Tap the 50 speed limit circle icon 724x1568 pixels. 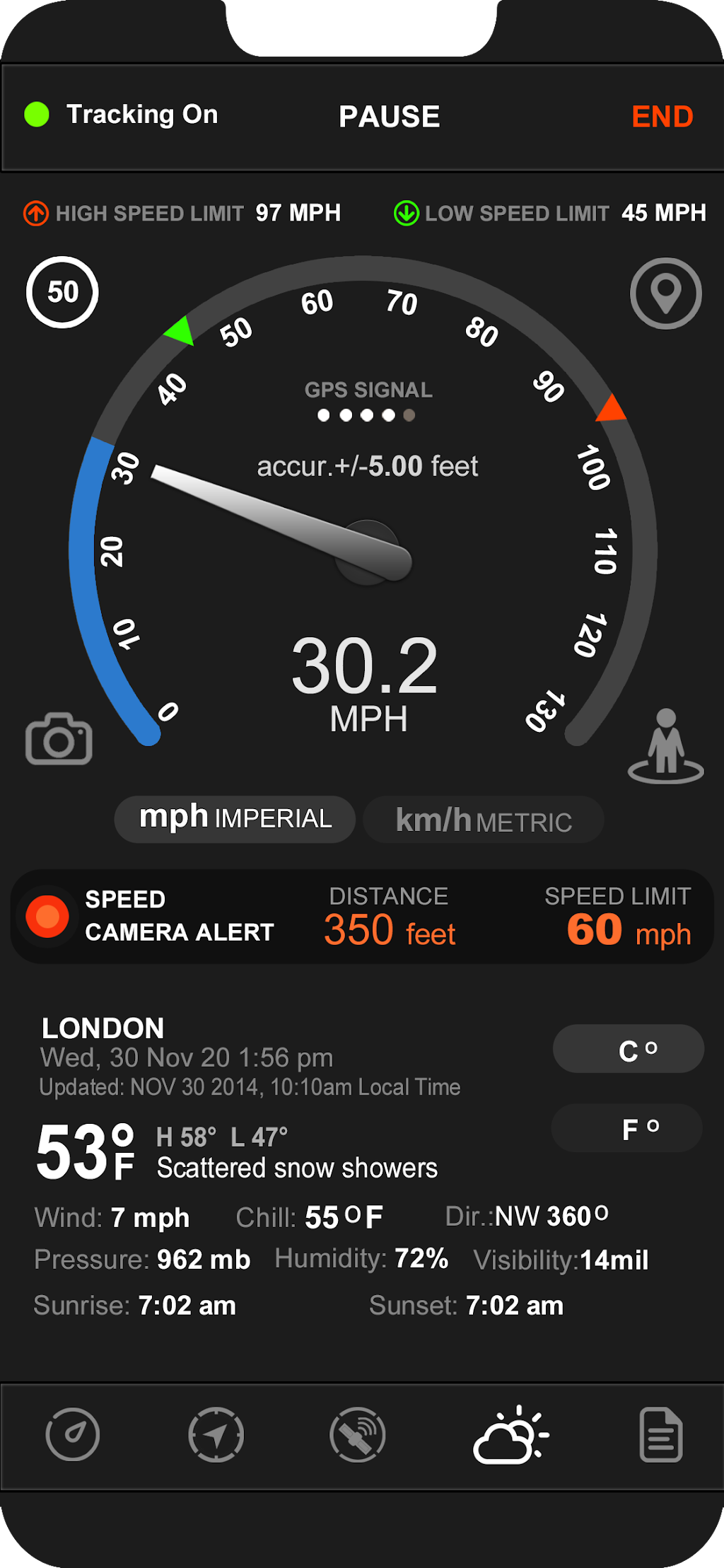(x=62, y=292)
